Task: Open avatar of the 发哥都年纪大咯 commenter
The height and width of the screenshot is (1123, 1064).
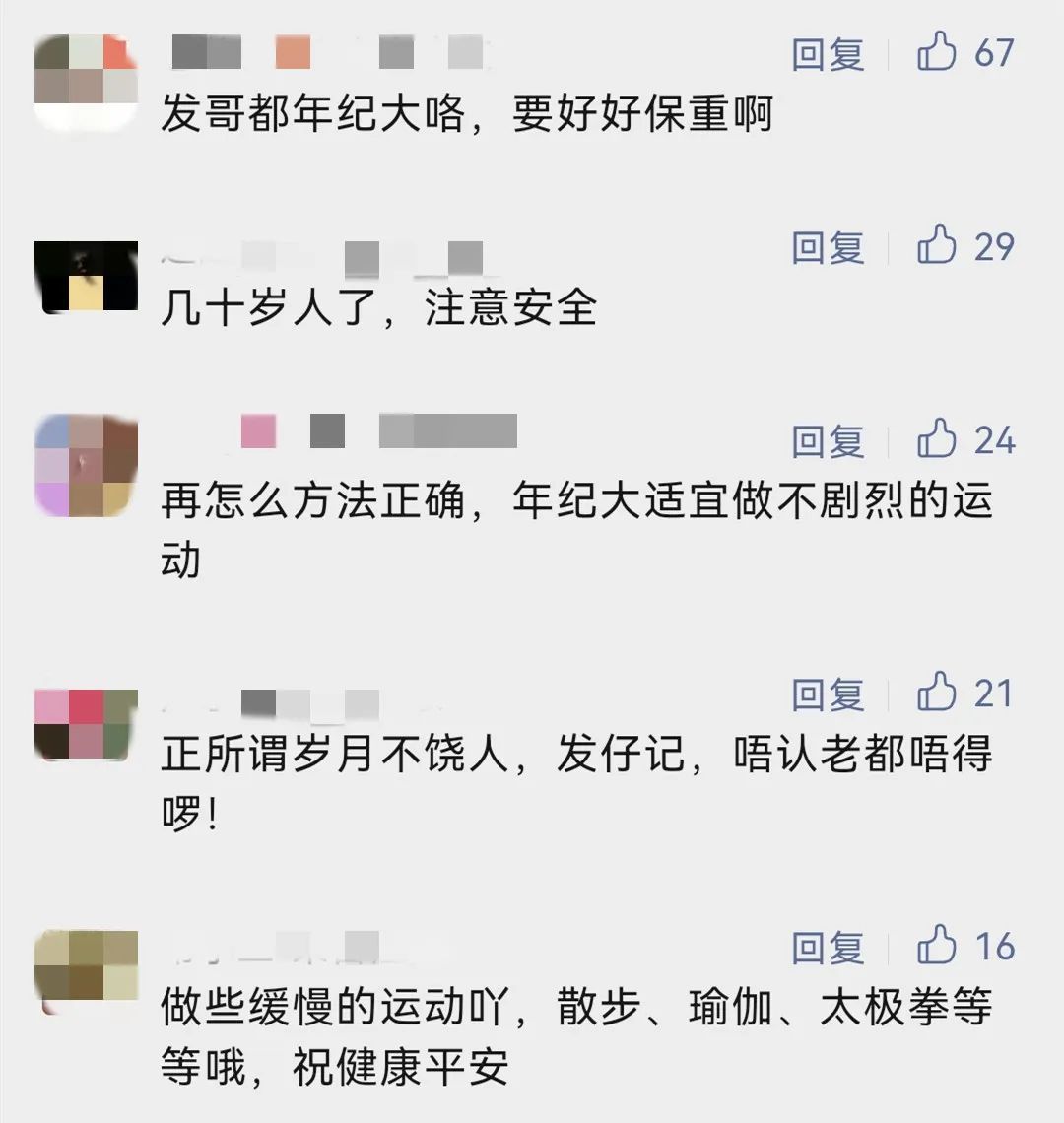Action: coord(86,83)
